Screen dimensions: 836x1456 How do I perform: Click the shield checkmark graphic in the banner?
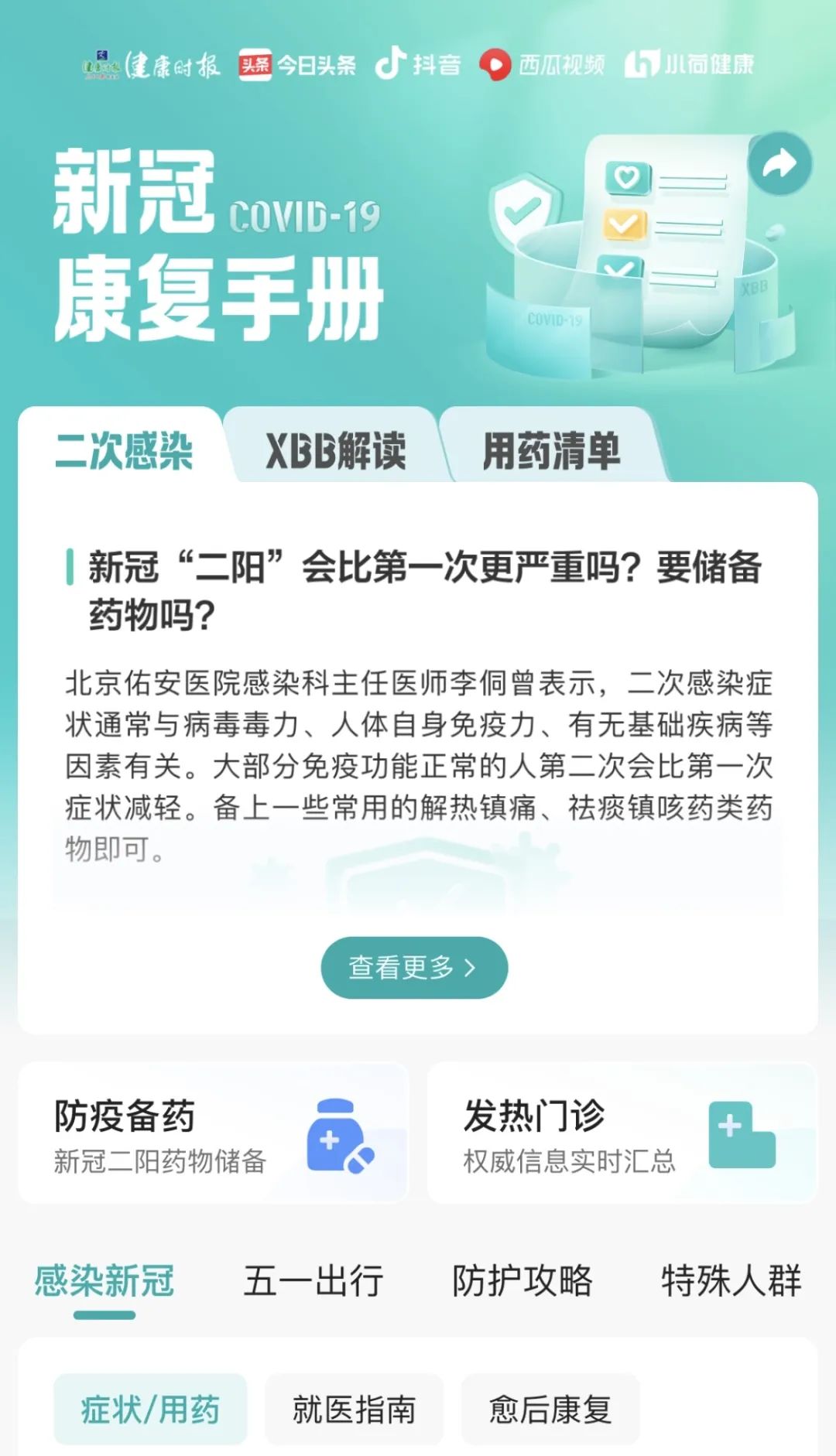coord(525,205)
